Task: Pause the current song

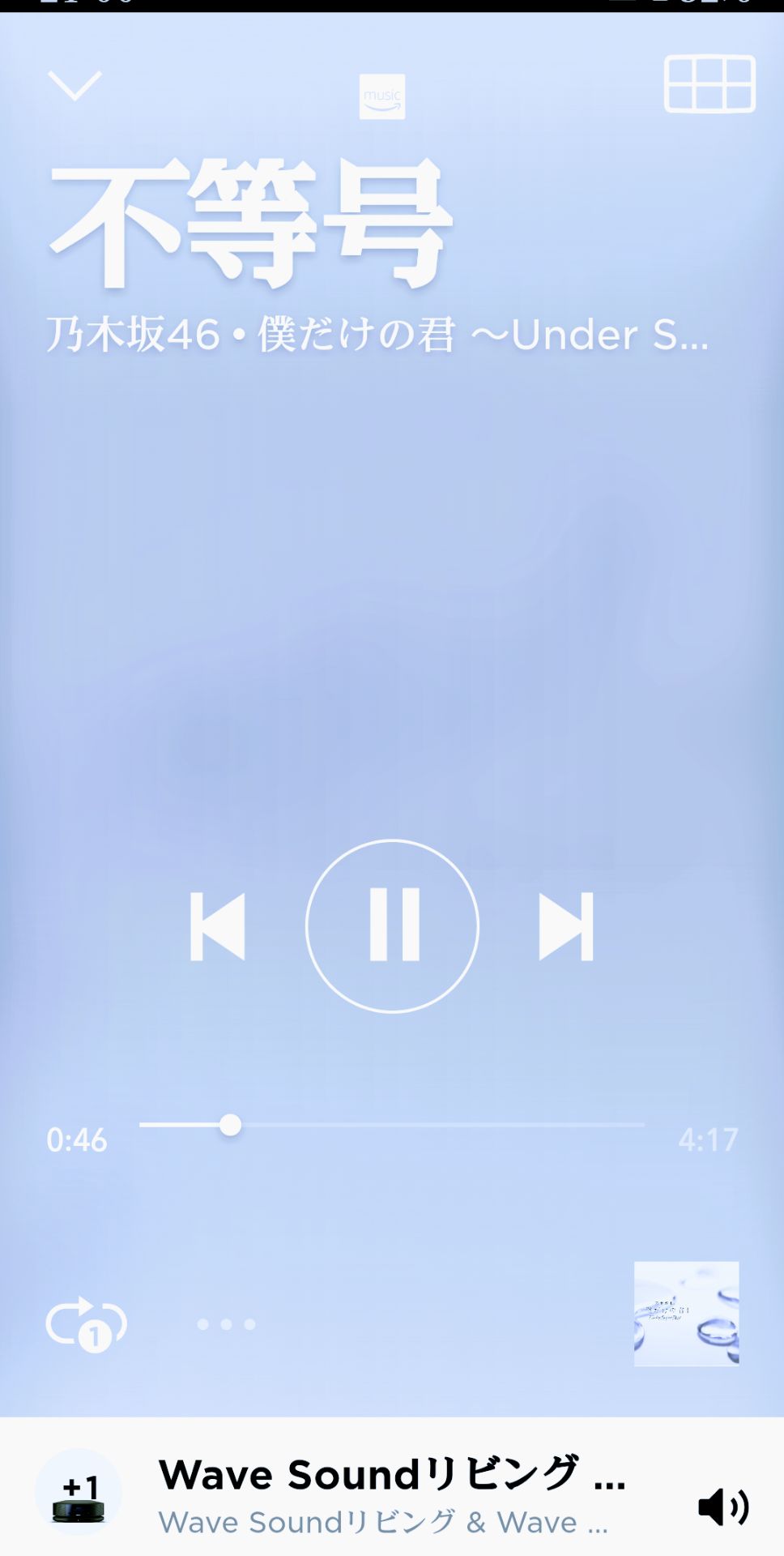Action: pyautogui.click(x=392, y=925)
